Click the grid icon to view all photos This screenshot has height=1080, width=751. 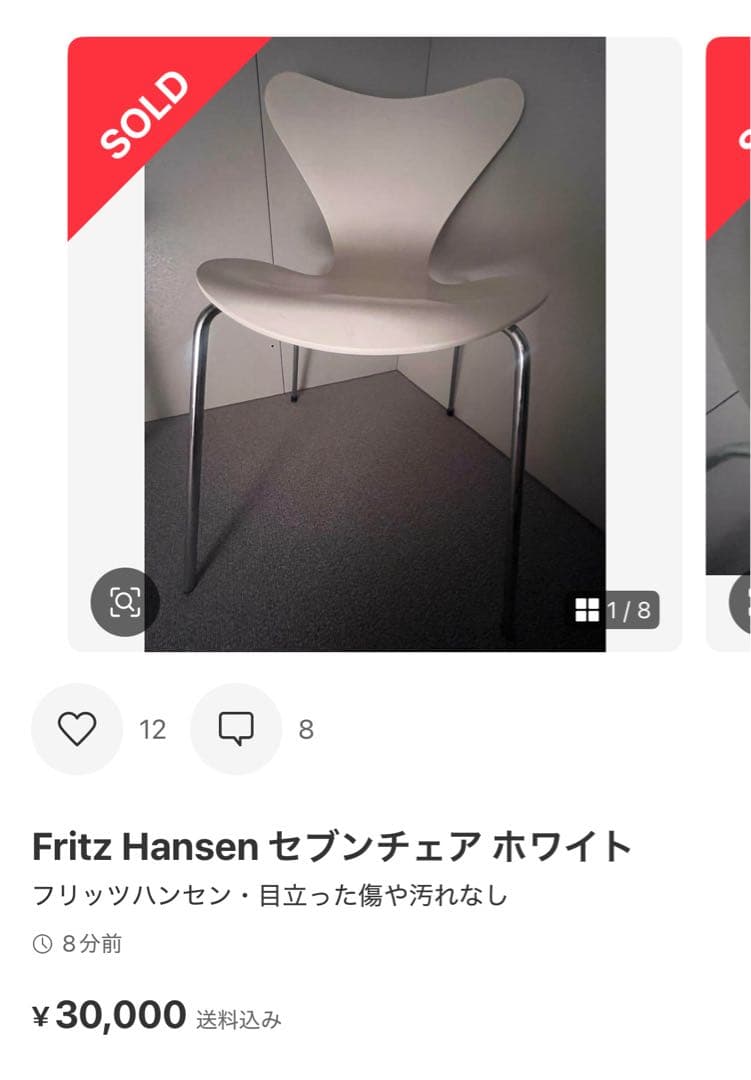[588, 611]
